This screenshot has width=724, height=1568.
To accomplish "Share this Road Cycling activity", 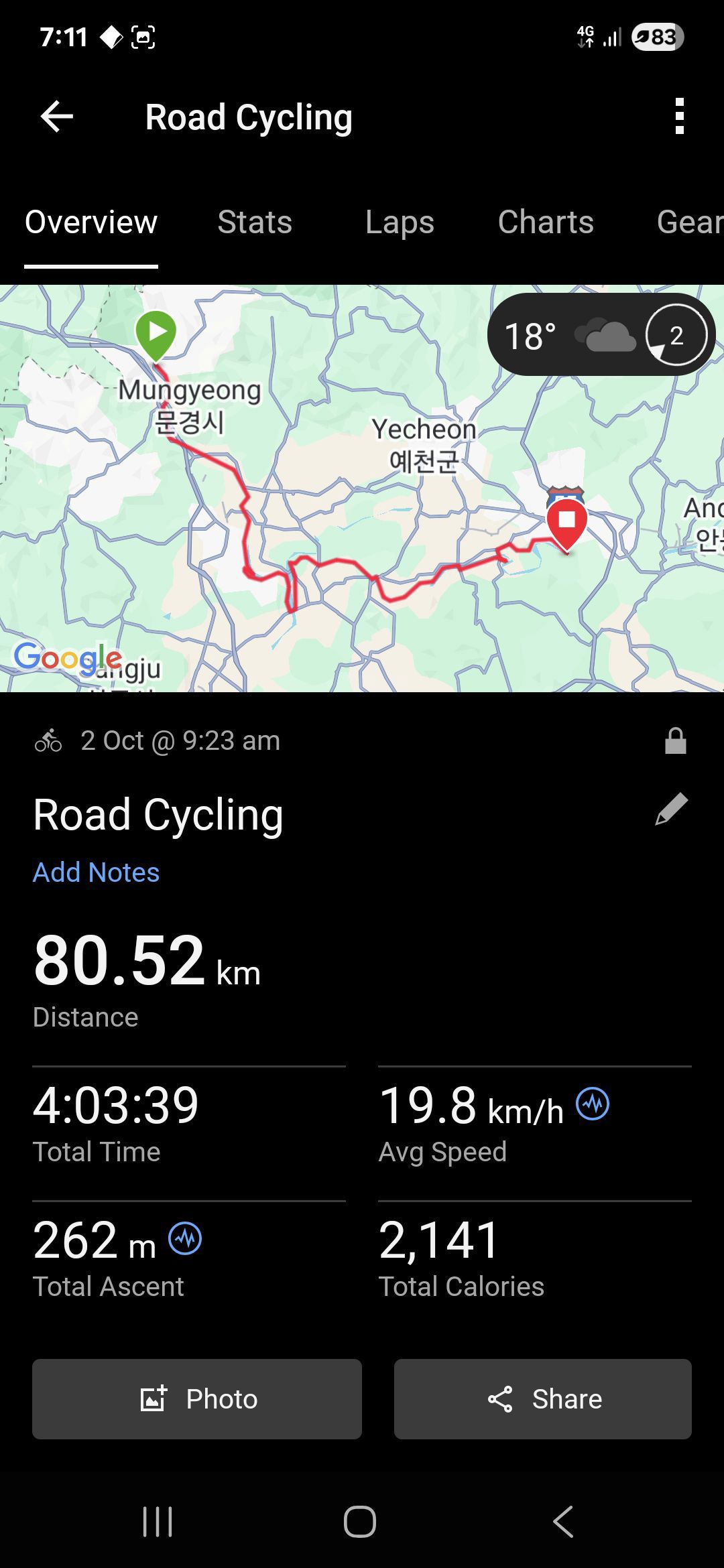I will 542,1399.
